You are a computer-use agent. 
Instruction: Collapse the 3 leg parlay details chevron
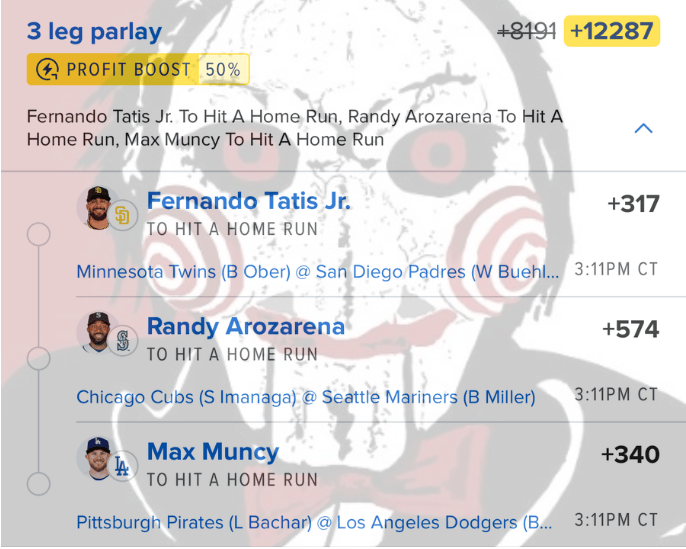click(x=643, y=129)
